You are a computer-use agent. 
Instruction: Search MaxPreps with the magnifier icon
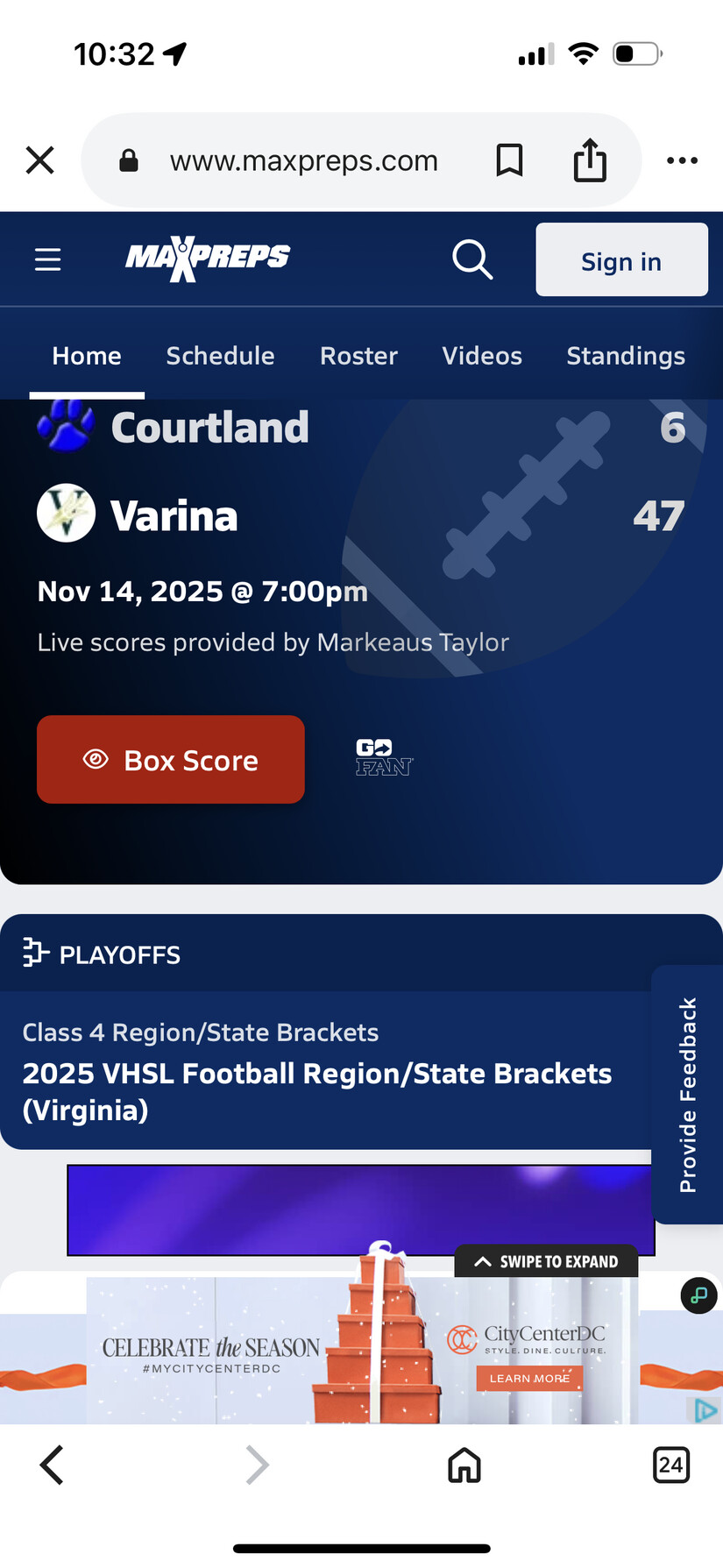tap(471, 259)
